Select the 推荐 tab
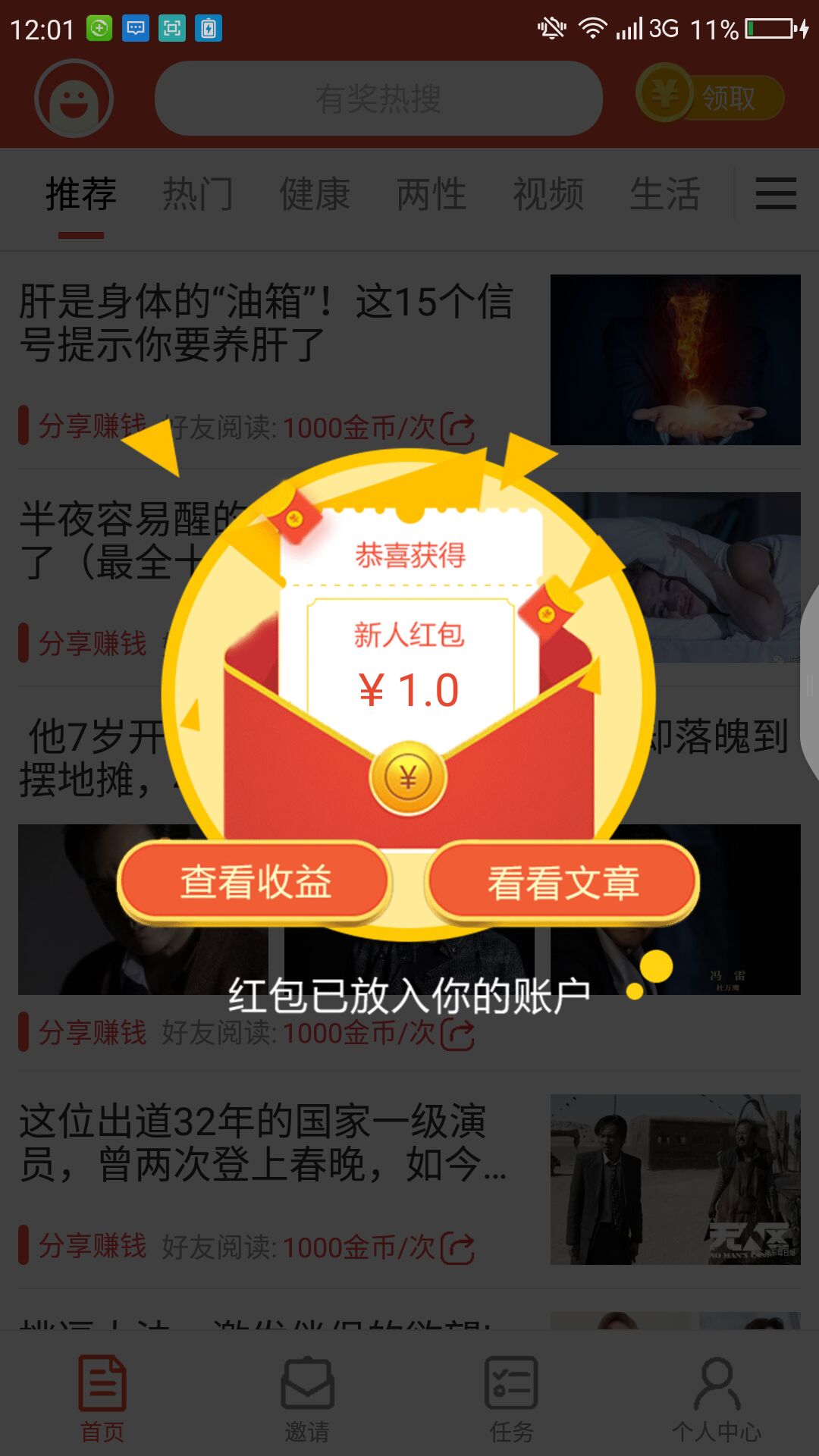 [81, 194]
